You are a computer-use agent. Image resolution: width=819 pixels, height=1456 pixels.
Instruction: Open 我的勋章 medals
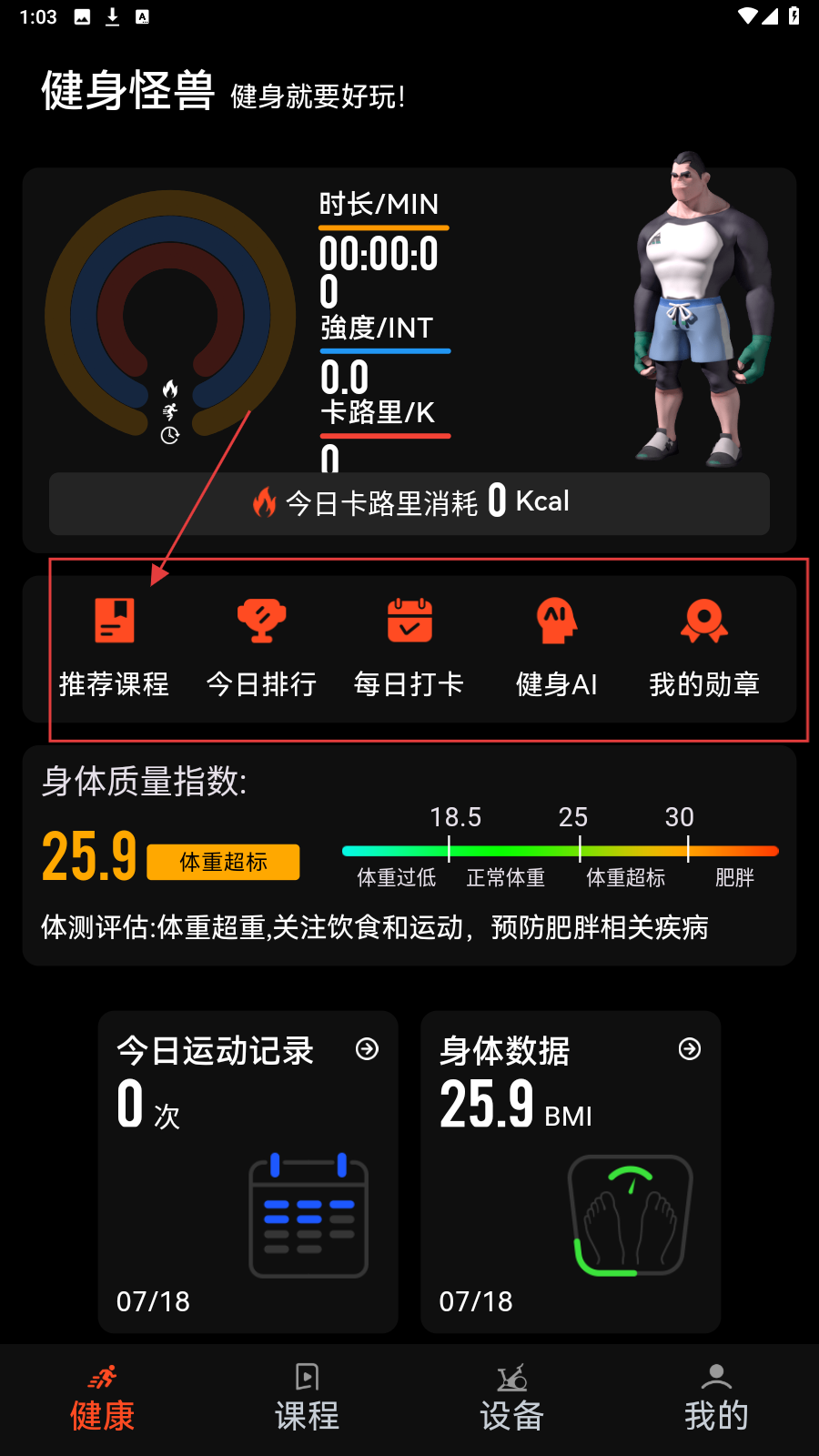(x=703, y=646)
